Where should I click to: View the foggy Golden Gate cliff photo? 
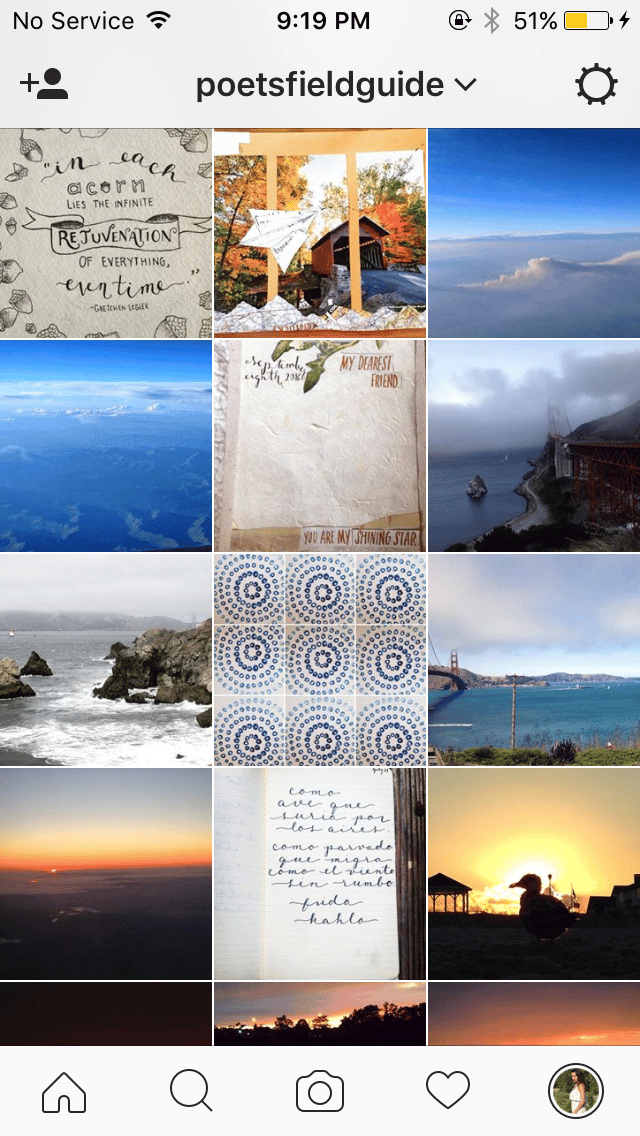tap(534, 446)
